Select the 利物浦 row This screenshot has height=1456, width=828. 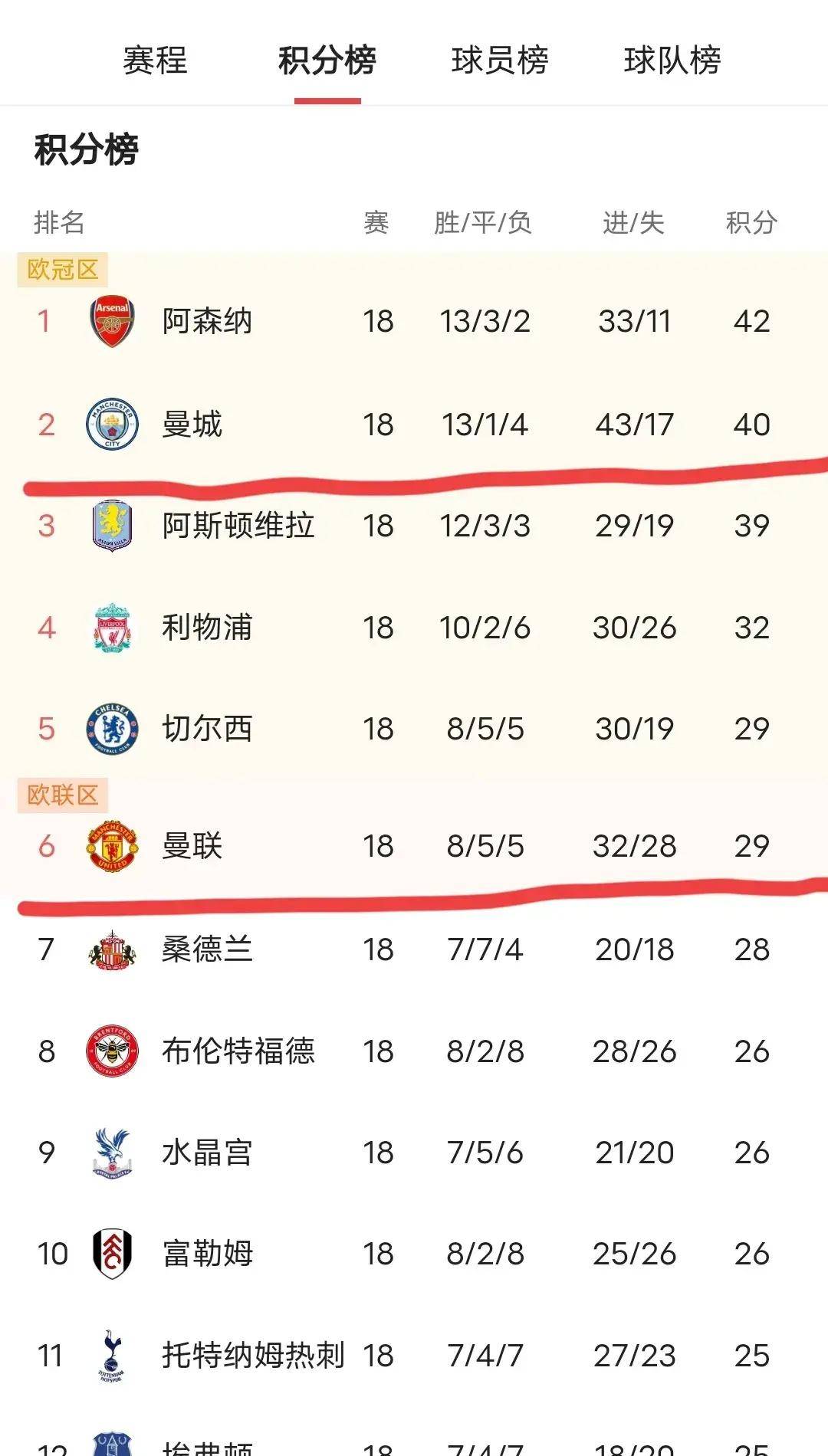207,628
